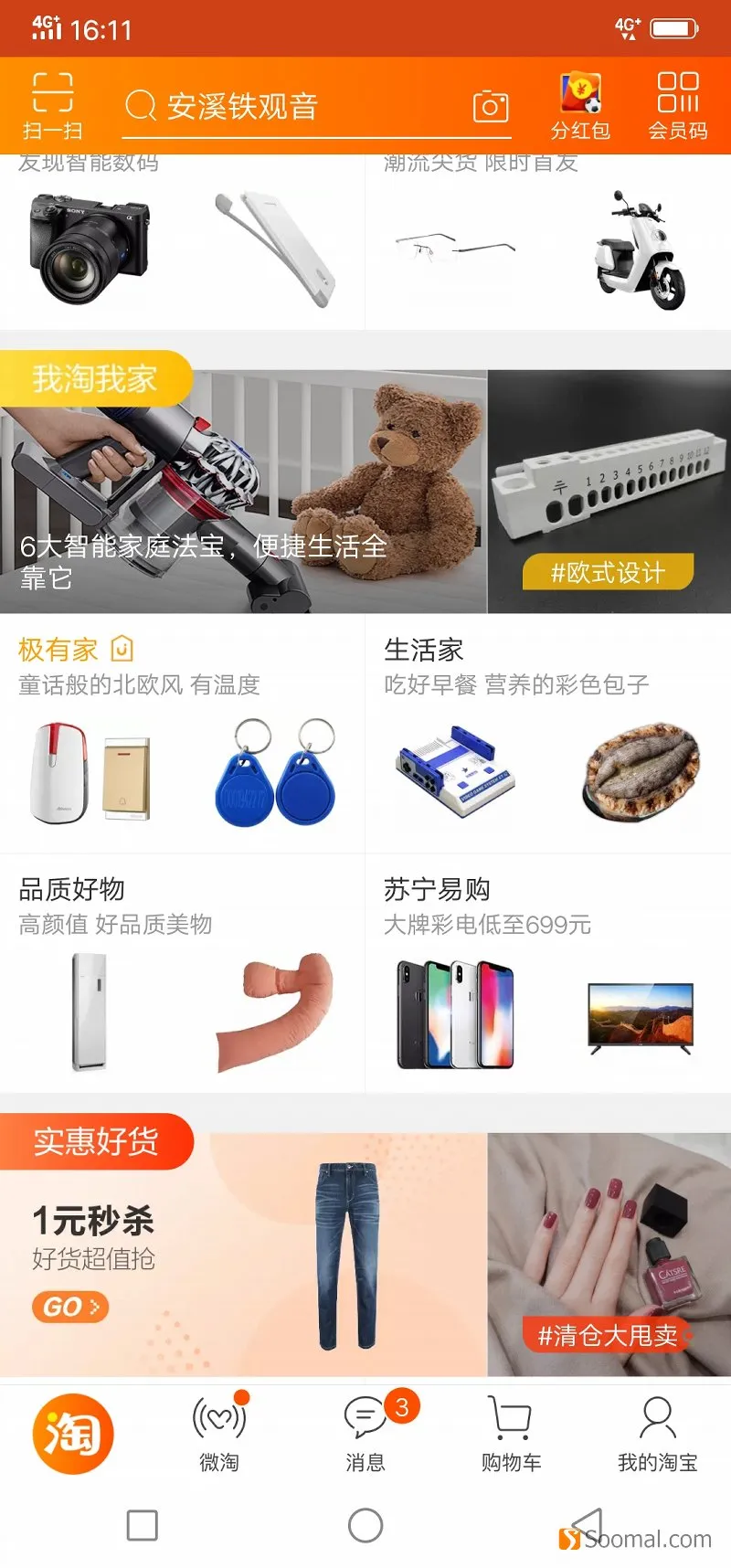Screen dimensions: 731x1568
Task: Tap the system home circle button
Action: point(365,1525)
